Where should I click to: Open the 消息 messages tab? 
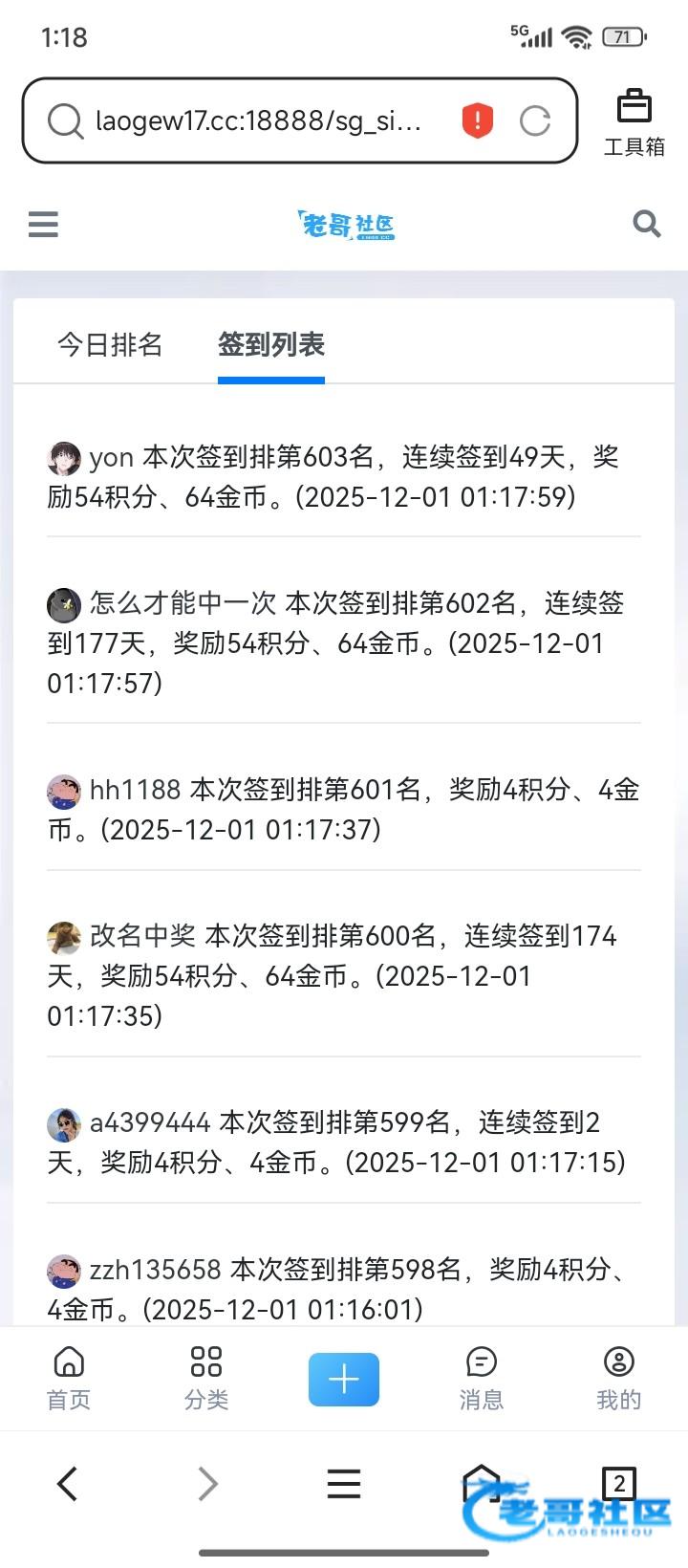tap(482, 1378)
